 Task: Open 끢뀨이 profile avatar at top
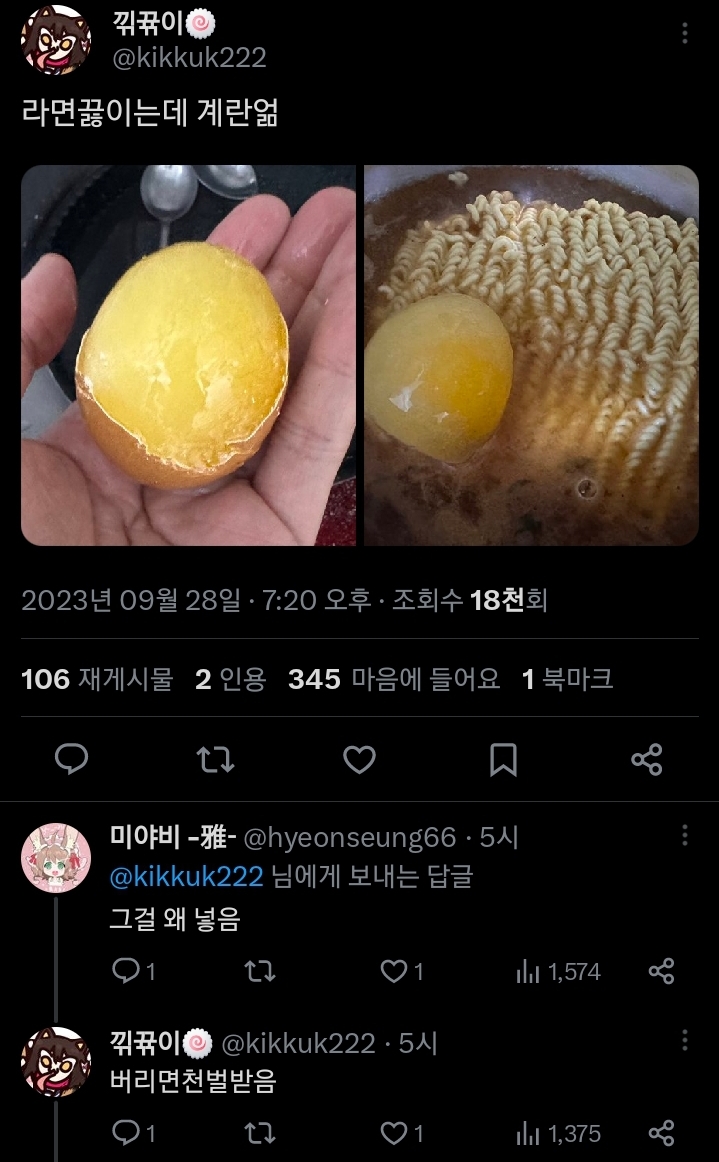tap(56, 42)
